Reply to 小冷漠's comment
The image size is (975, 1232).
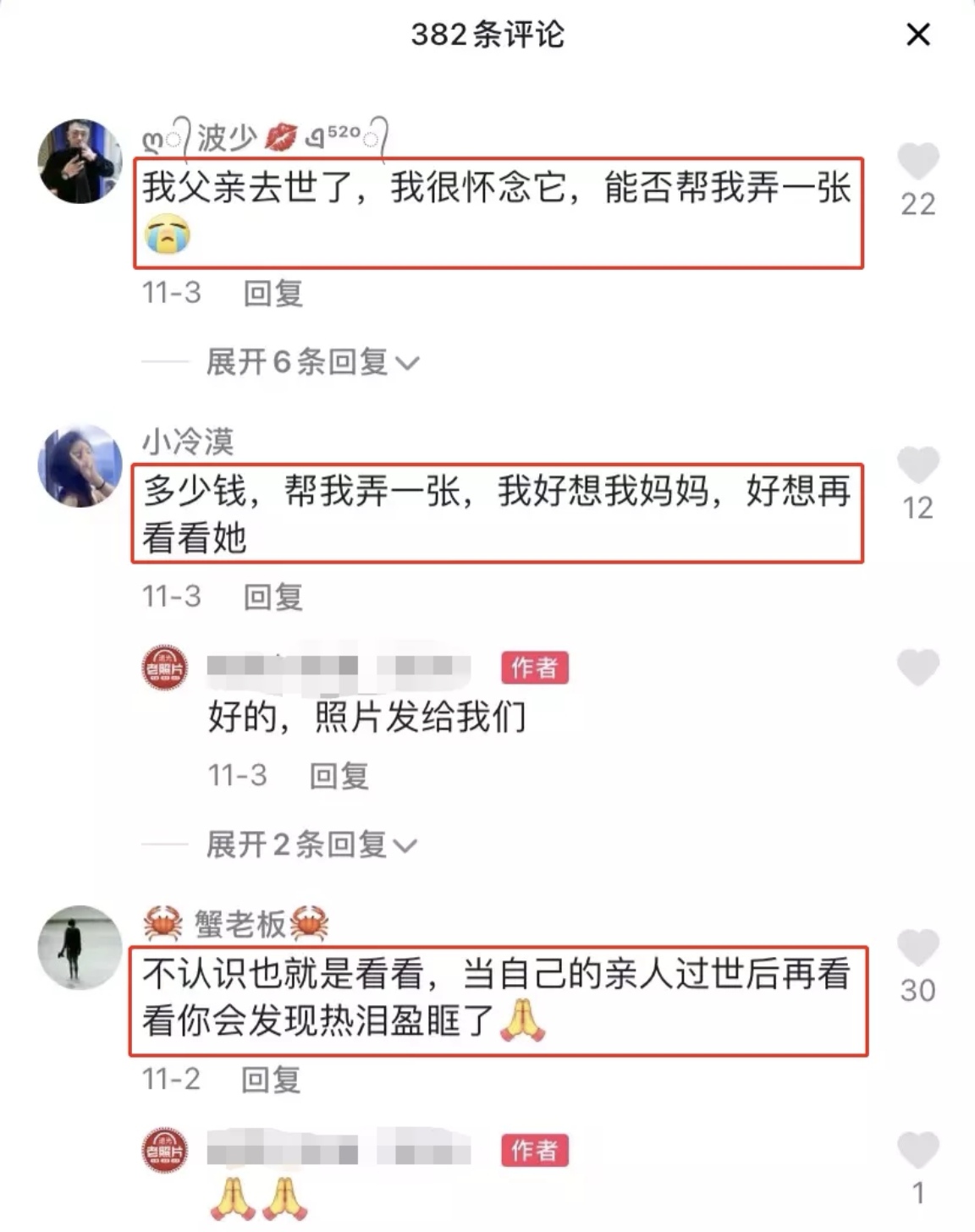[273, 597]
